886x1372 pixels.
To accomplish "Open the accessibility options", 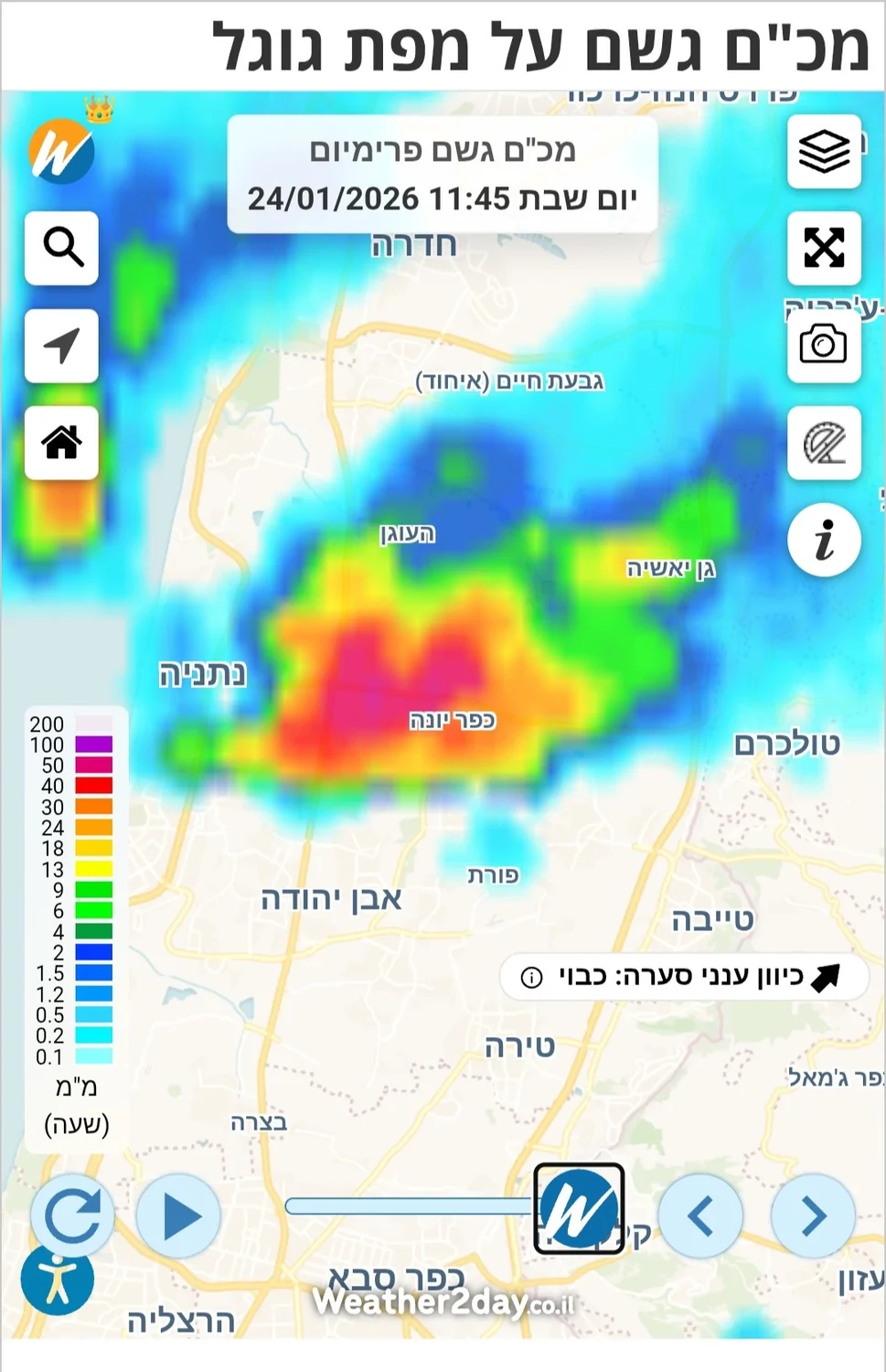I will (57, 1281).
